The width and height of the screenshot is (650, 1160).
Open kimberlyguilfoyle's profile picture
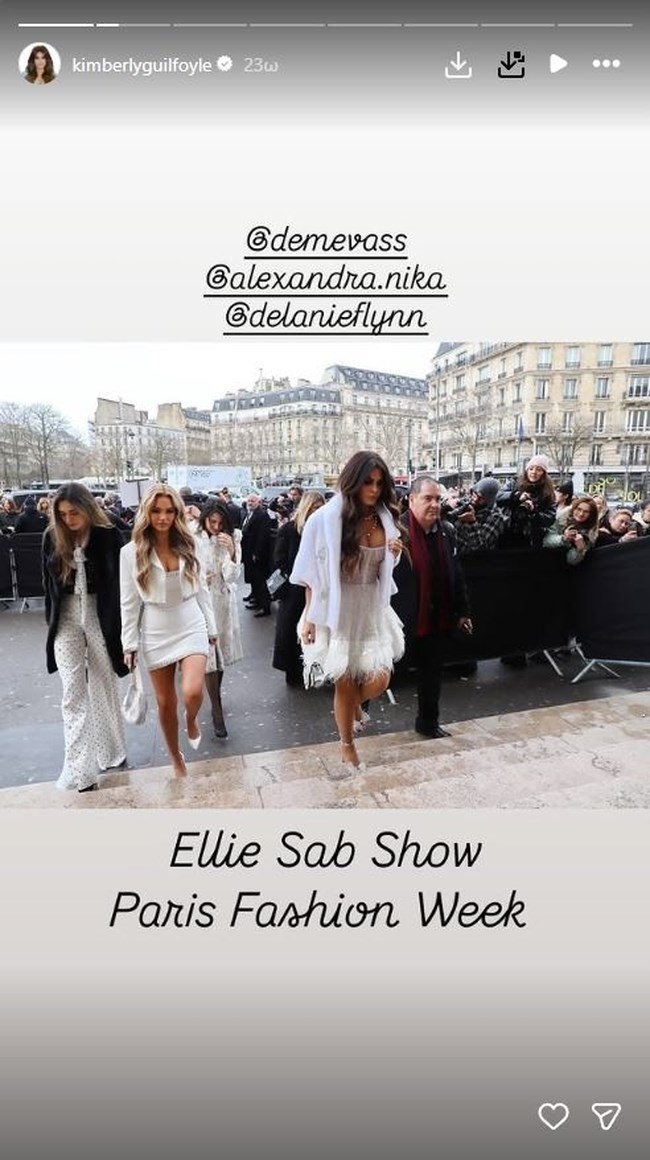coord(39,64)
